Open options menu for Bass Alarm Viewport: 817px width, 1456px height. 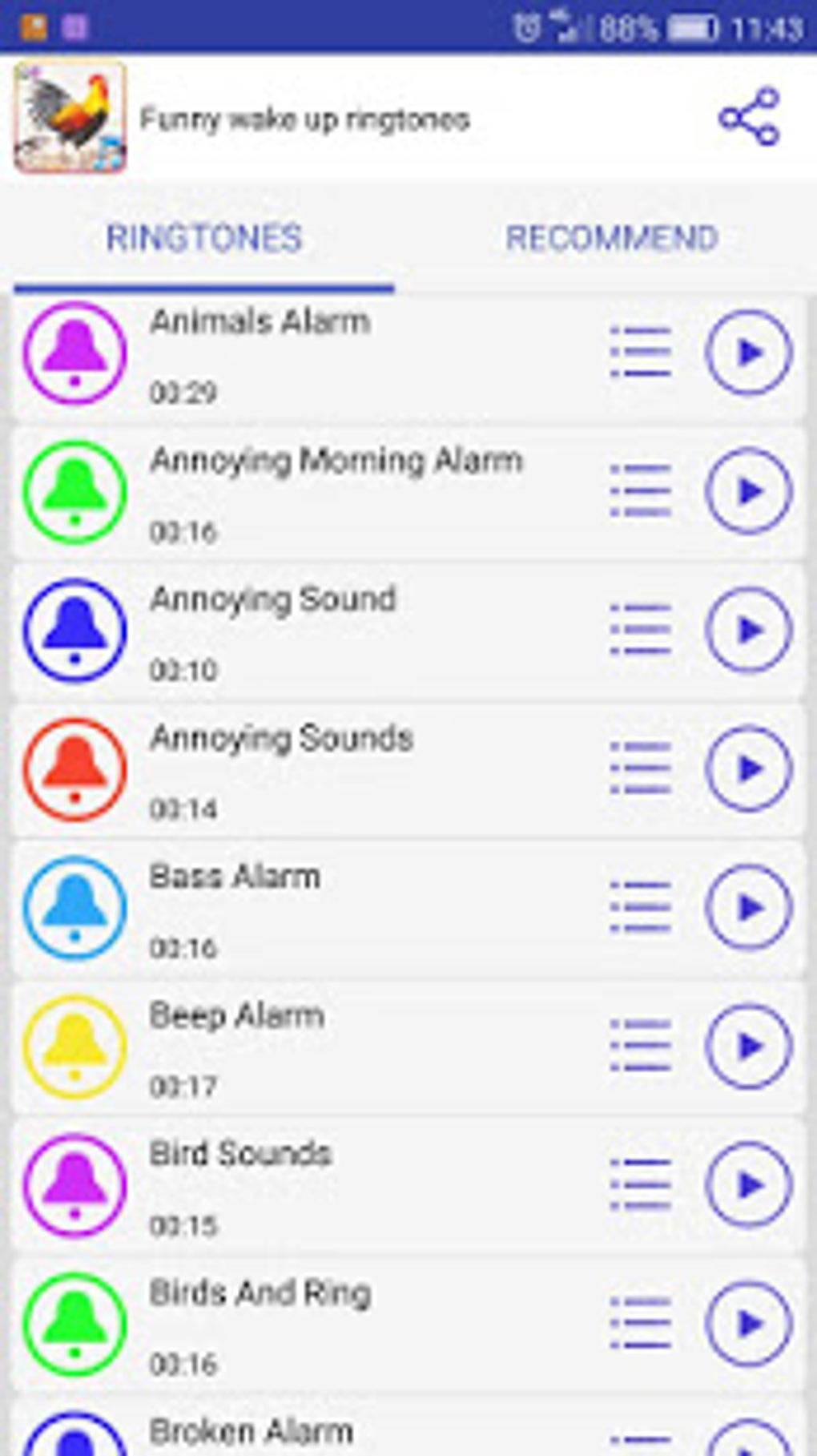tap(640, 908)
